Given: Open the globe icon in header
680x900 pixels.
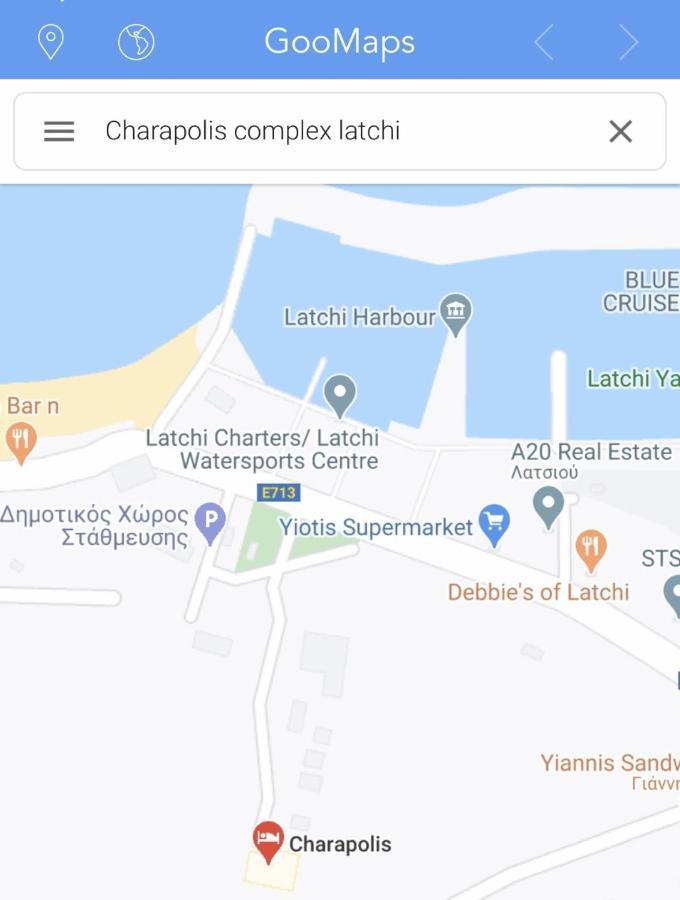Looking at the screenshot, I should click(136, 42).
